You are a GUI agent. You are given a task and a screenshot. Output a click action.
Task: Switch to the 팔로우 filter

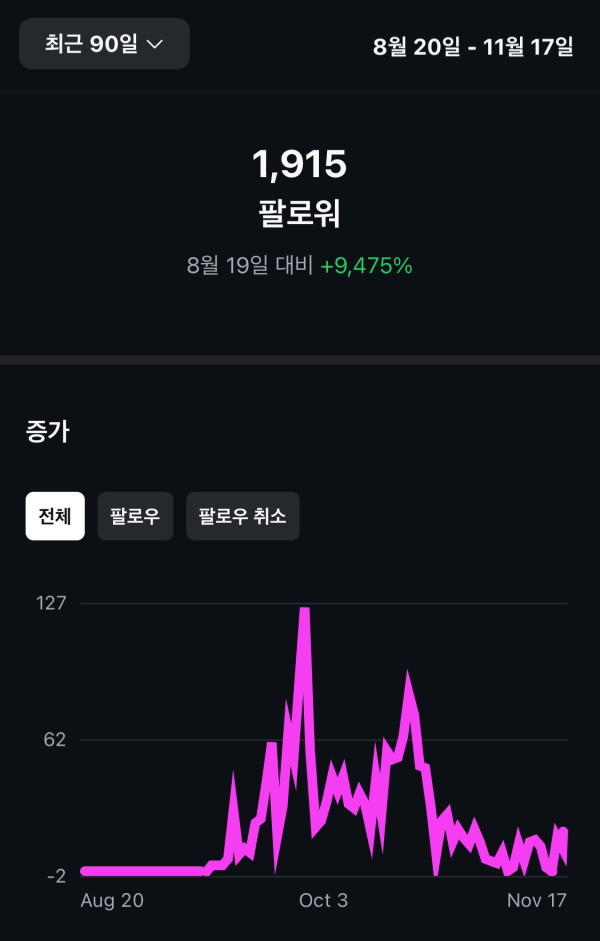pos(135,516)
